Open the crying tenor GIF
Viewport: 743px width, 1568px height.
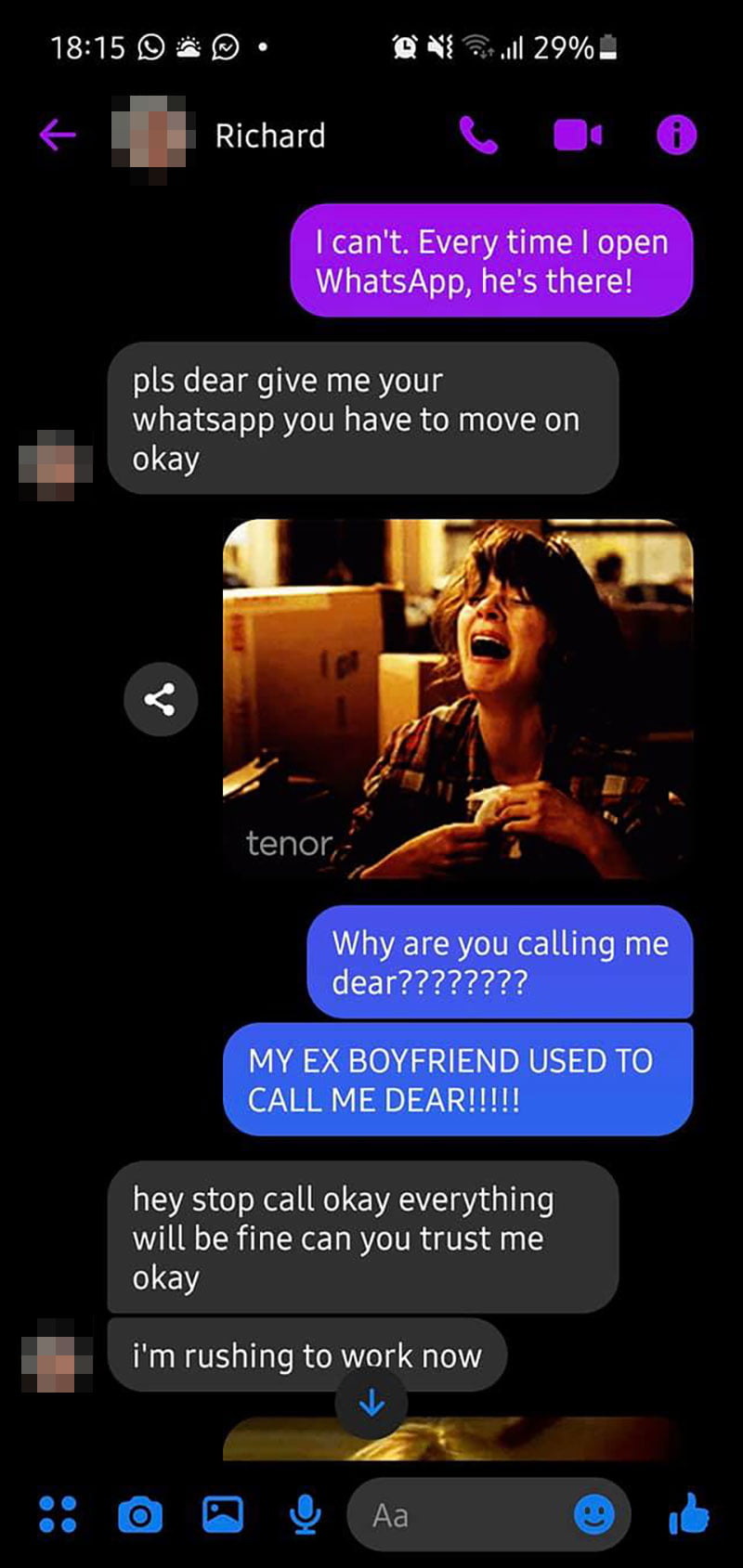click(458, 698)
